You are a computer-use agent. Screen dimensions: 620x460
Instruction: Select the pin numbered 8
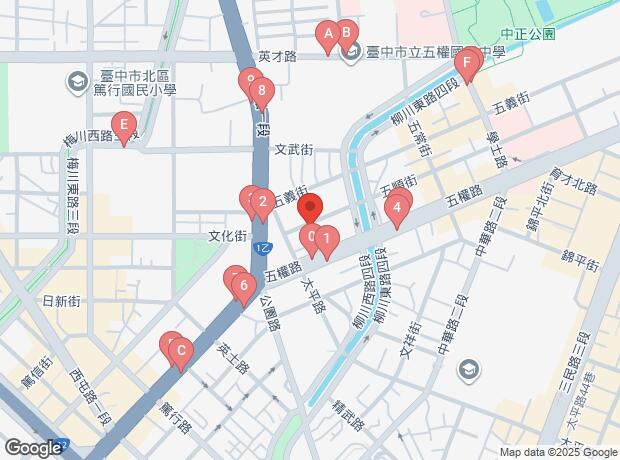pyautogui.click(x=261, y=91)
